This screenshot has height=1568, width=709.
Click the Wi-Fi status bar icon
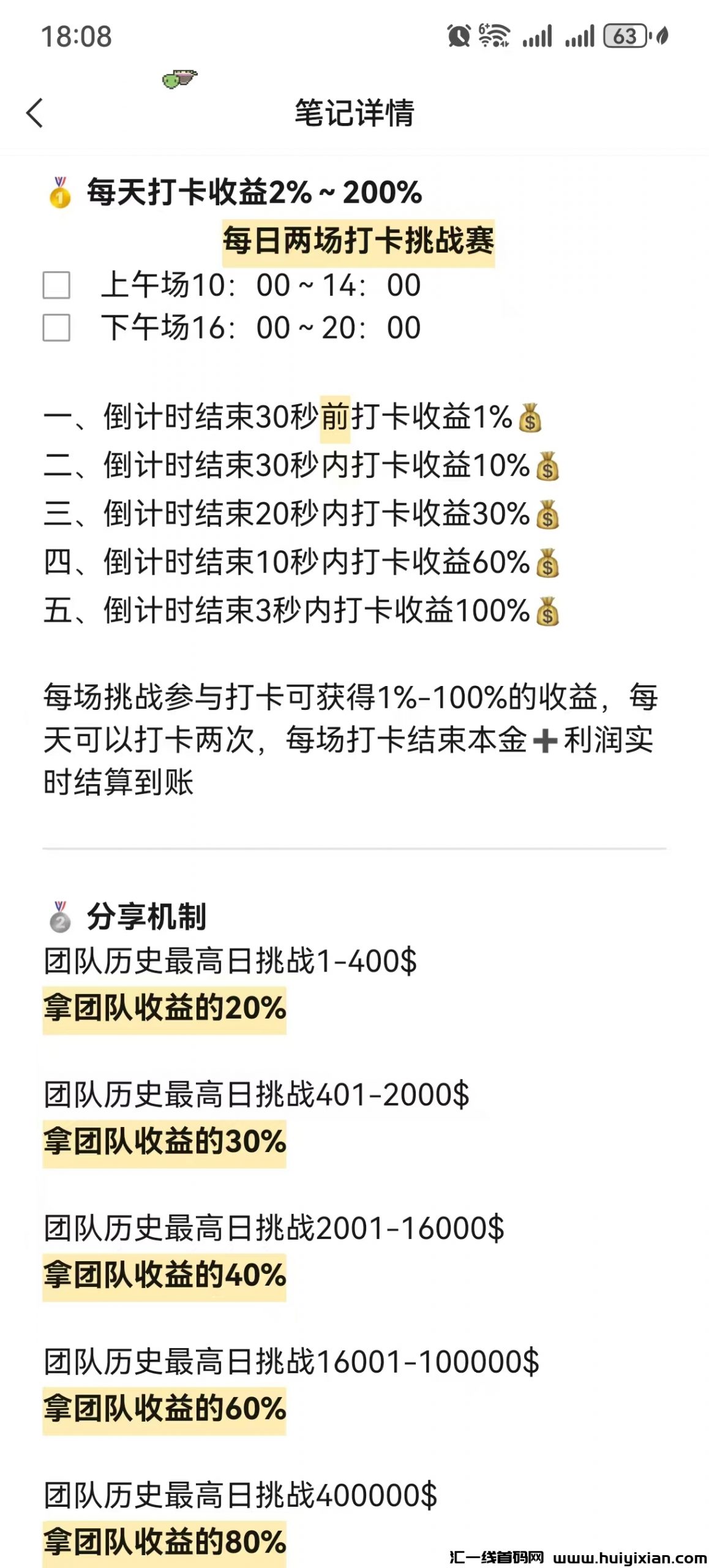coord(493,38)
